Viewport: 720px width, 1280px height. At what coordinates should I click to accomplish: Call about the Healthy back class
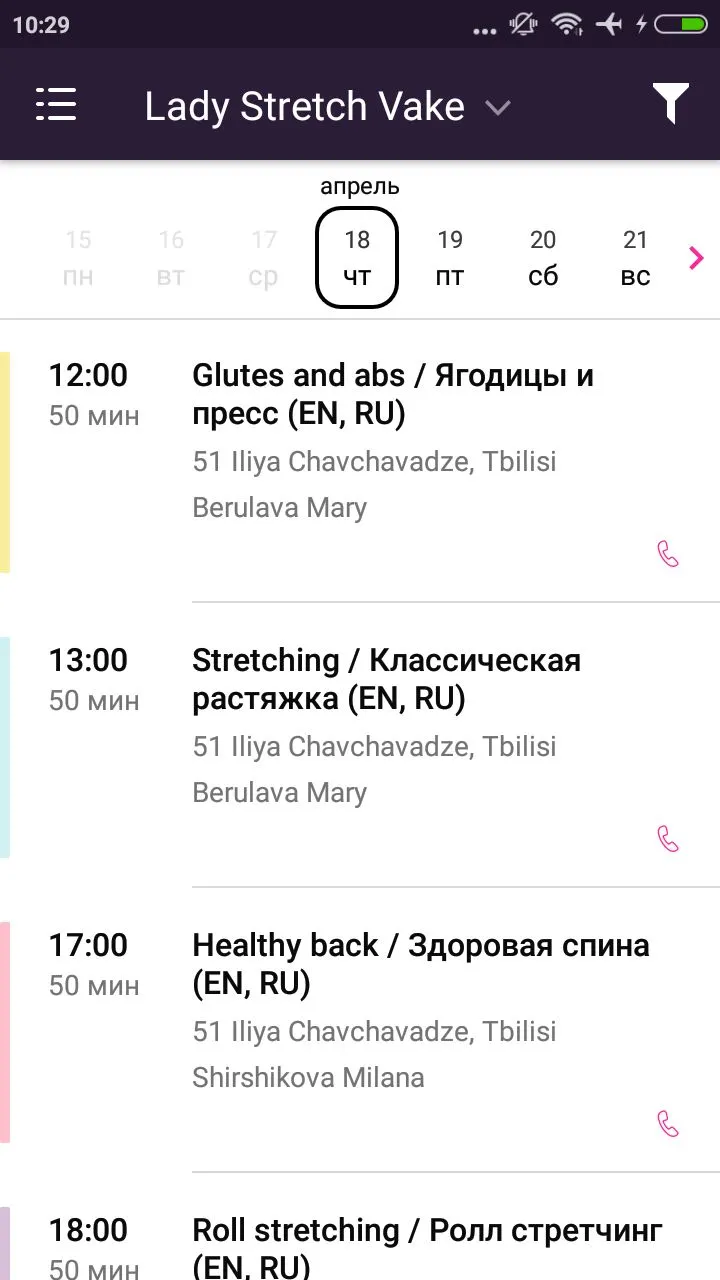(668, 1124)
